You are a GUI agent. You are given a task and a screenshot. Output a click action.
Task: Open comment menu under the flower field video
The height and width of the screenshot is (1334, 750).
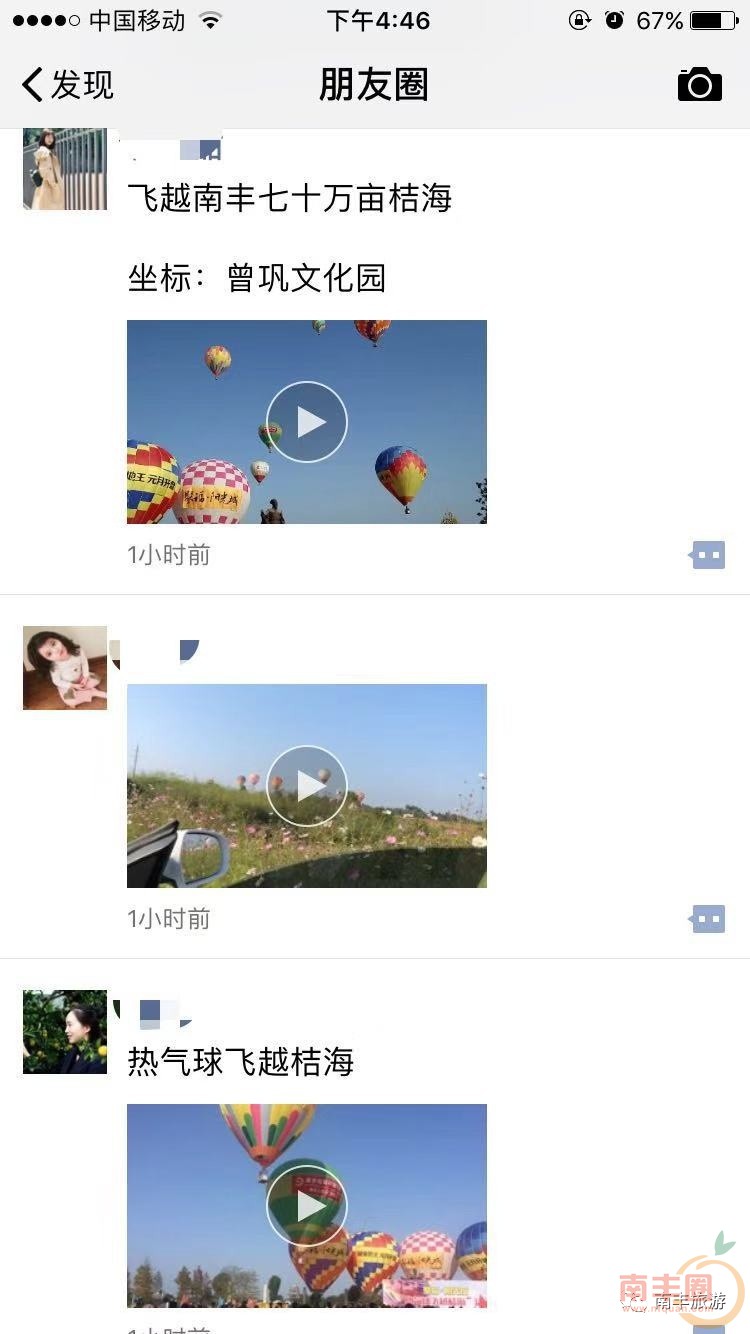(x=708, y=919)
